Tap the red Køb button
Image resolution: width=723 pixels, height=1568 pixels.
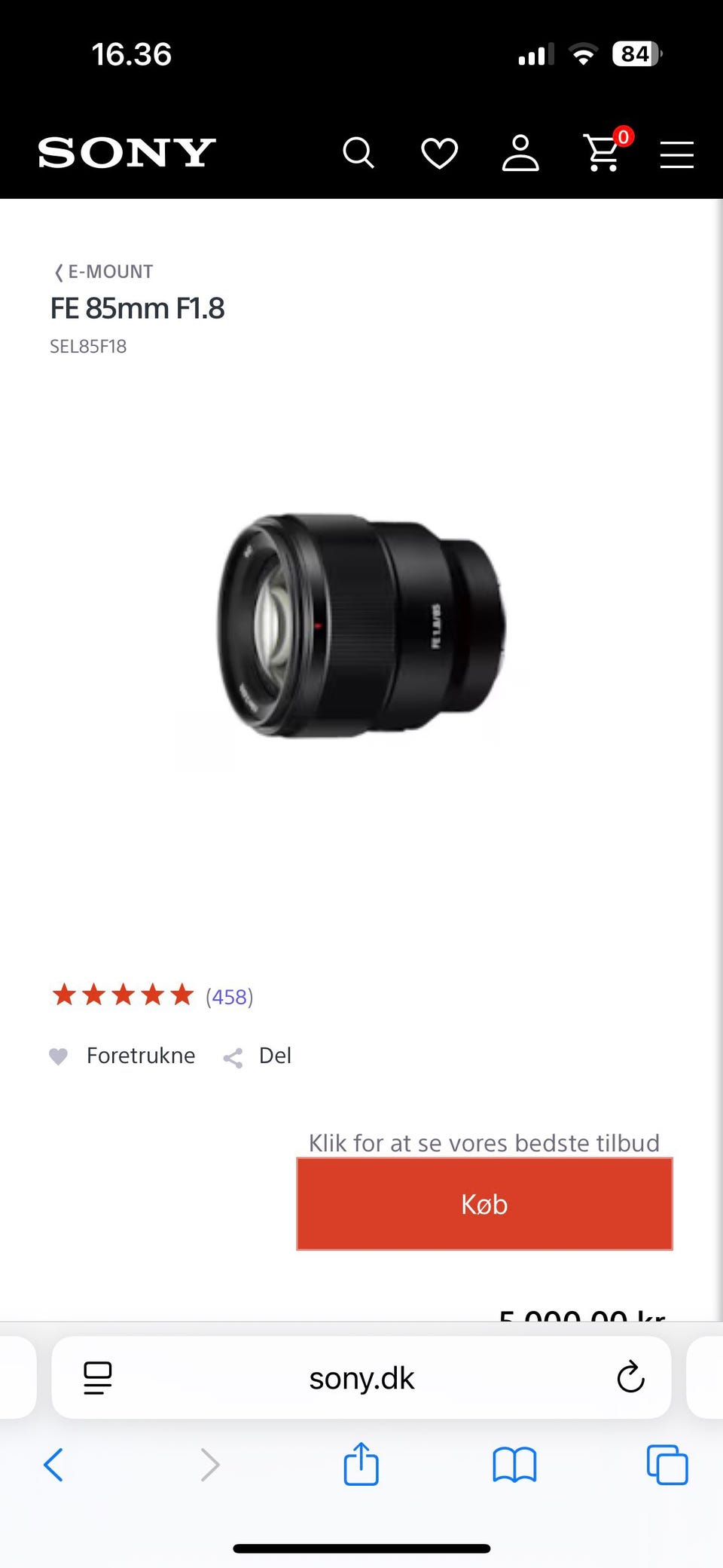(x=484, y=1204)
